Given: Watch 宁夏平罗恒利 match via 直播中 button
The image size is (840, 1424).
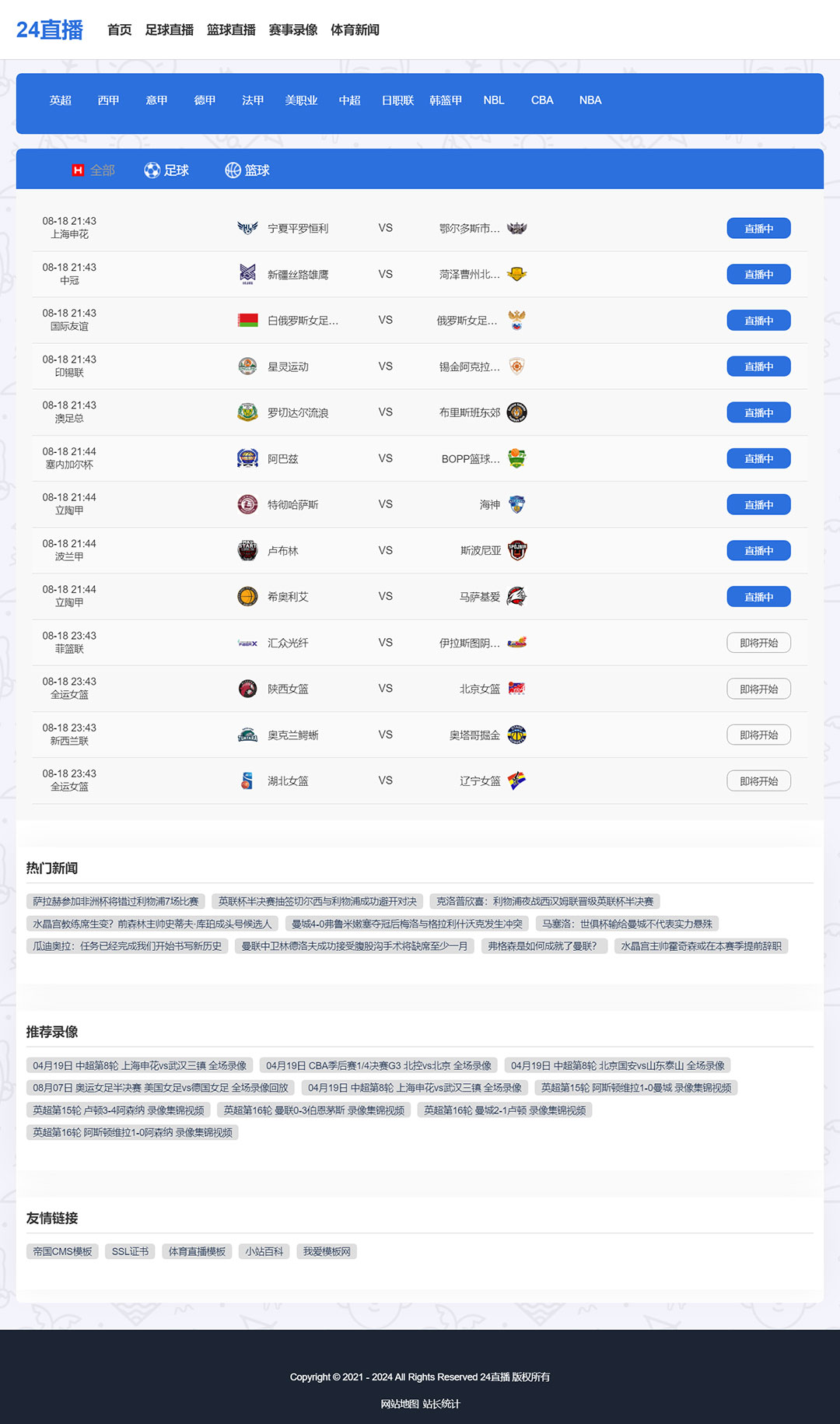Looking at the screenshot, I should point(758,228).
